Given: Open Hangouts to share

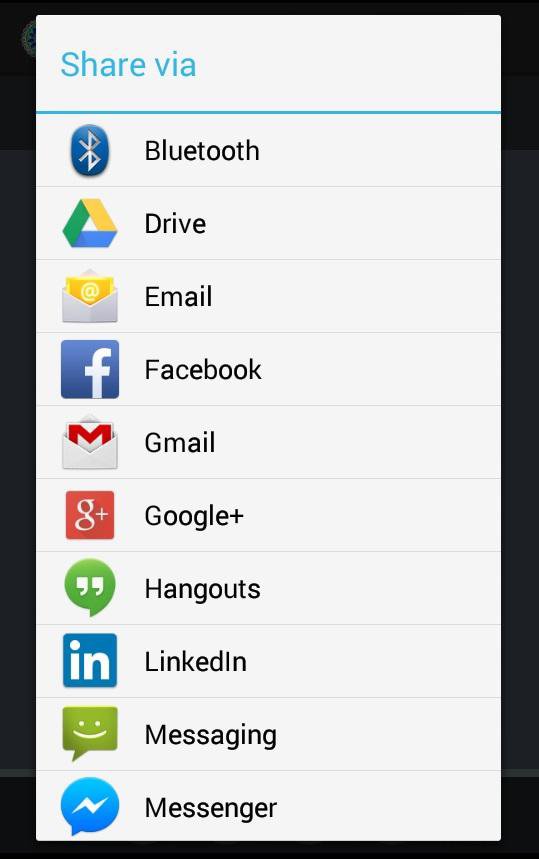Looking at the screenshot, I should (x=268, y=588).
